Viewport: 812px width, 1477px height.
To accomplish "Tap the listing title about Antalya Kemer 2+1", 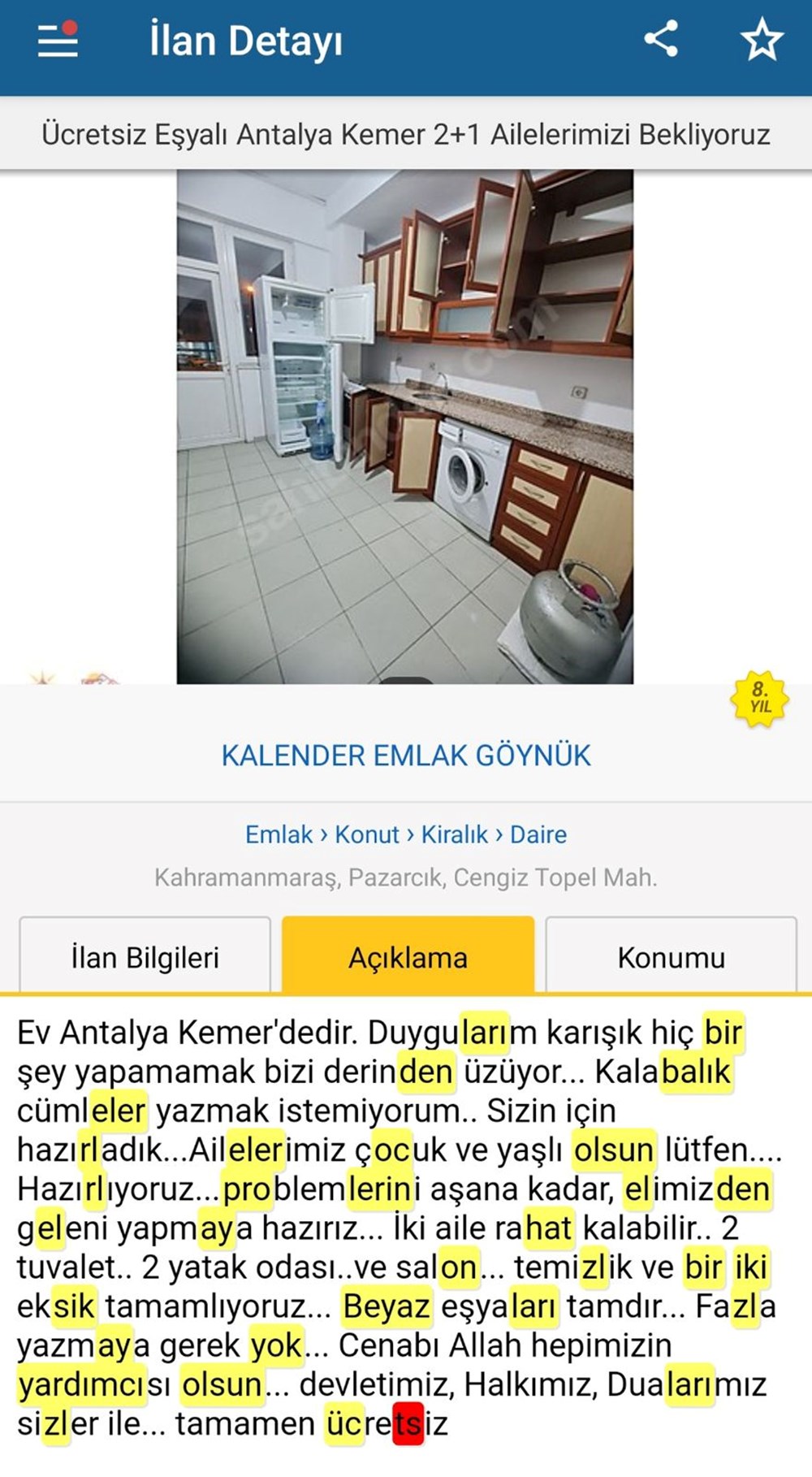I will (406, 136).
